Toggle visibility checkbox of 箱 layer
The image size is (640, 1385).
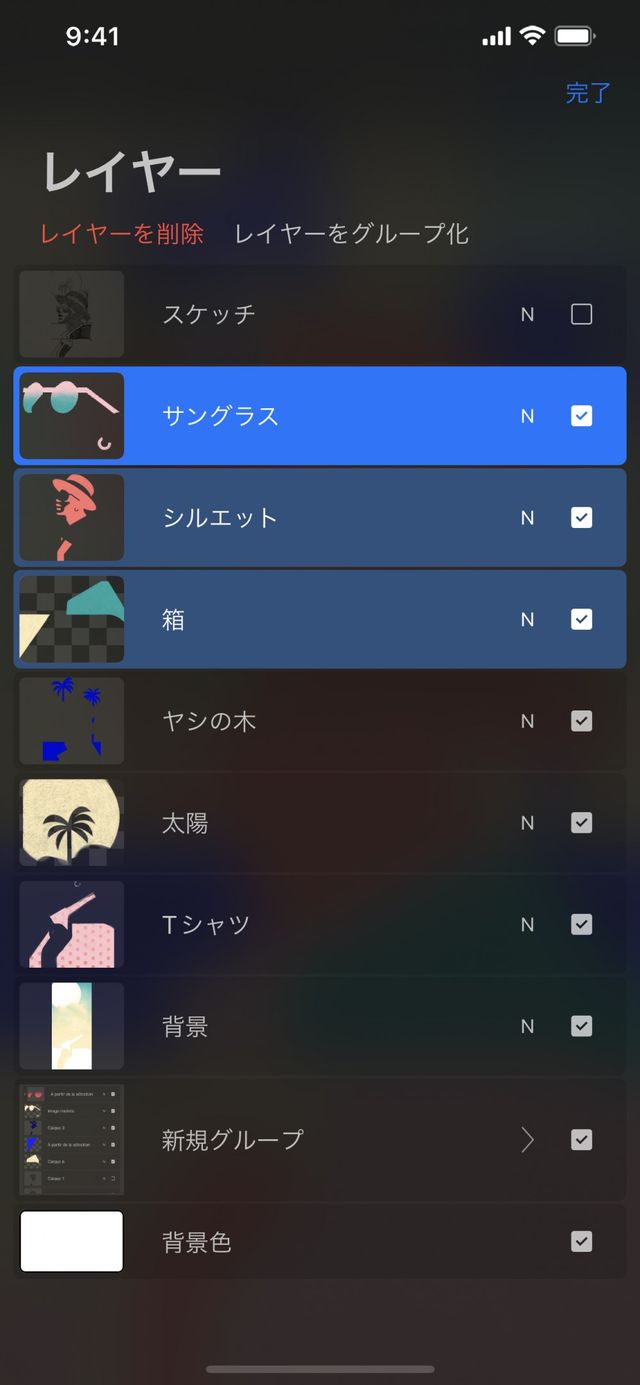pyautogui.click(x=581, y=620)
